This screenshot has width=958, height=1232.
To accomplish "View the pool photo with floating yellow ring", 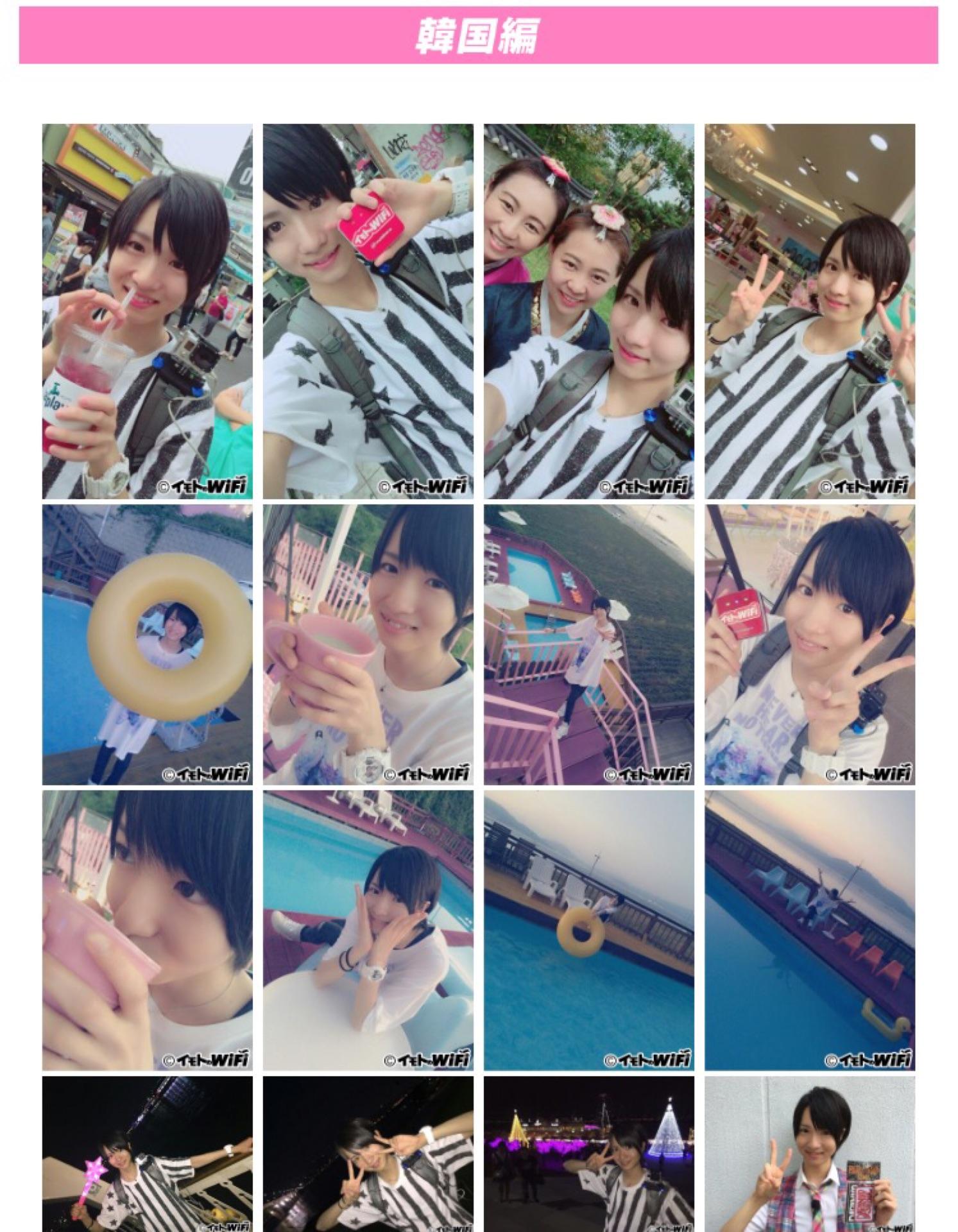I will pyautogui.click(x=588, y=930).
